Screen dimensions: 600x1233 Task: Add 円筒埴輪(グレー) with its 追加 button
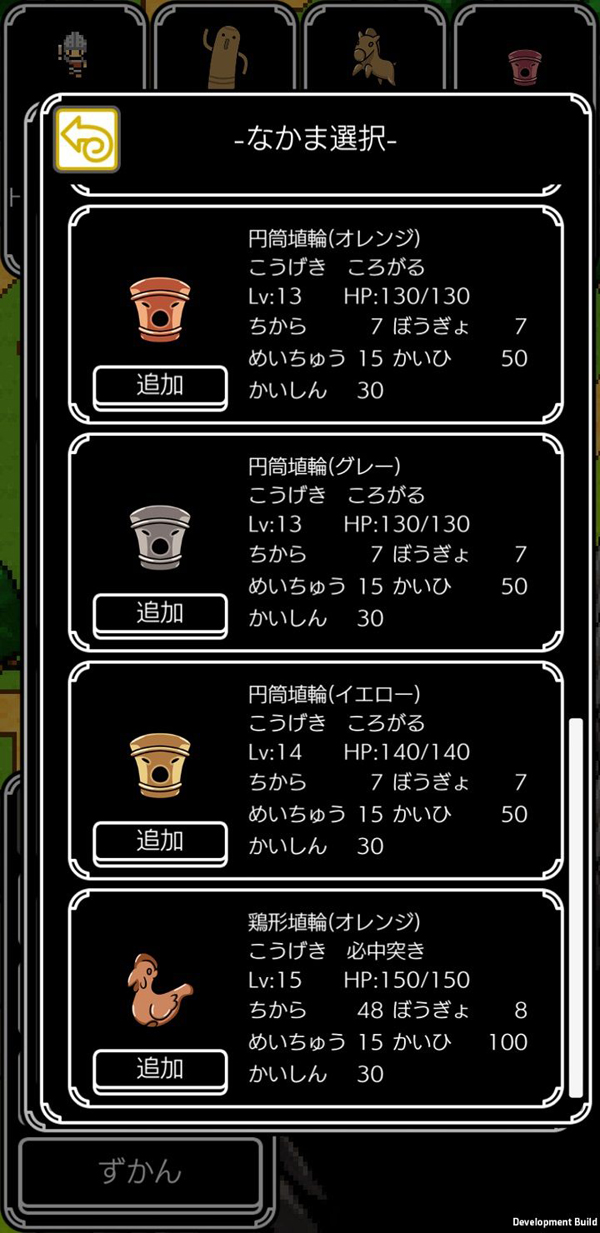[x=160, y=615]
